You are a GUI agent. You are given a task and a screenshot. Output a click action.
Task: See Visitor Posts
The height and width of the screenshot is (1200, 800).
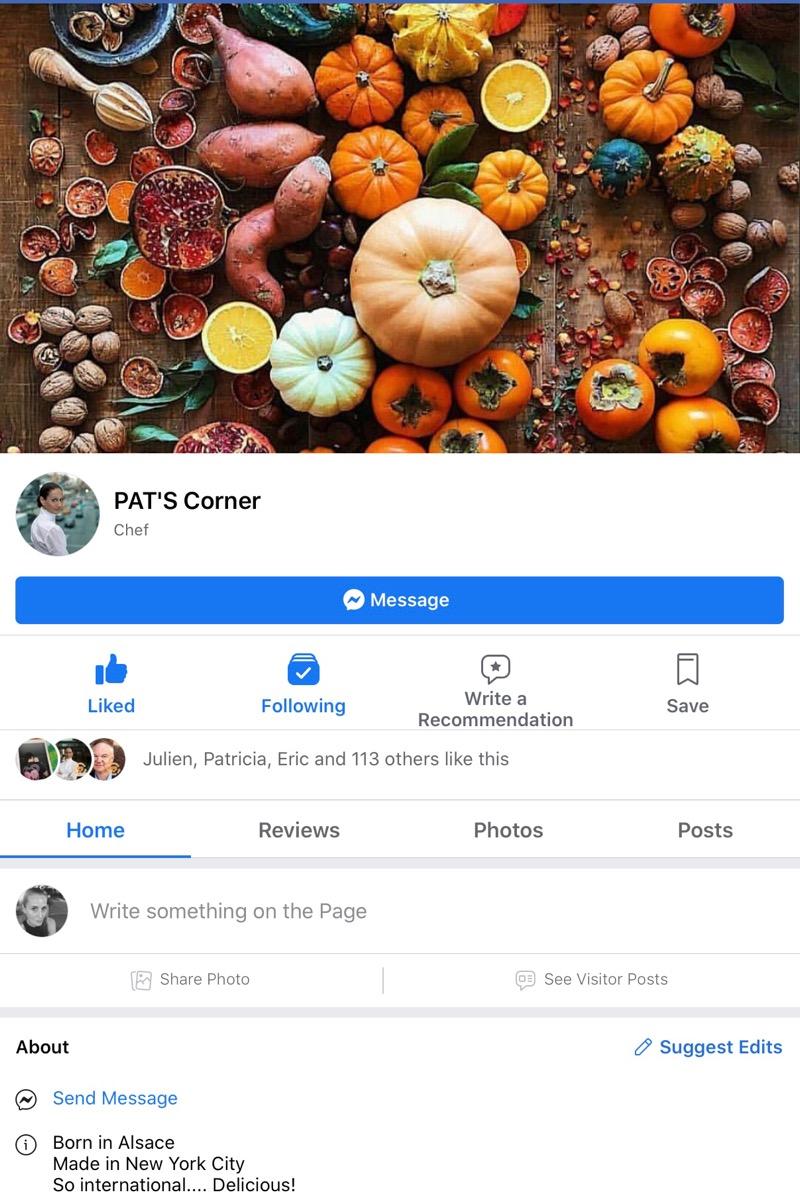coord(591,980)
